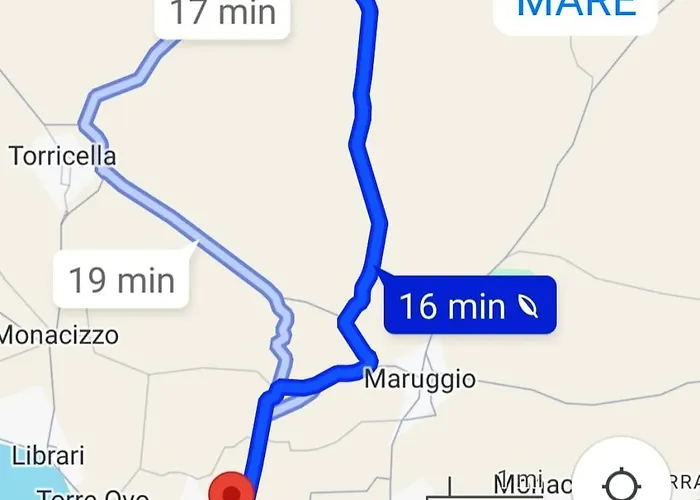Tap the red destination pin
This screenshot has height=500, width=700.
[x=232, y=490]
